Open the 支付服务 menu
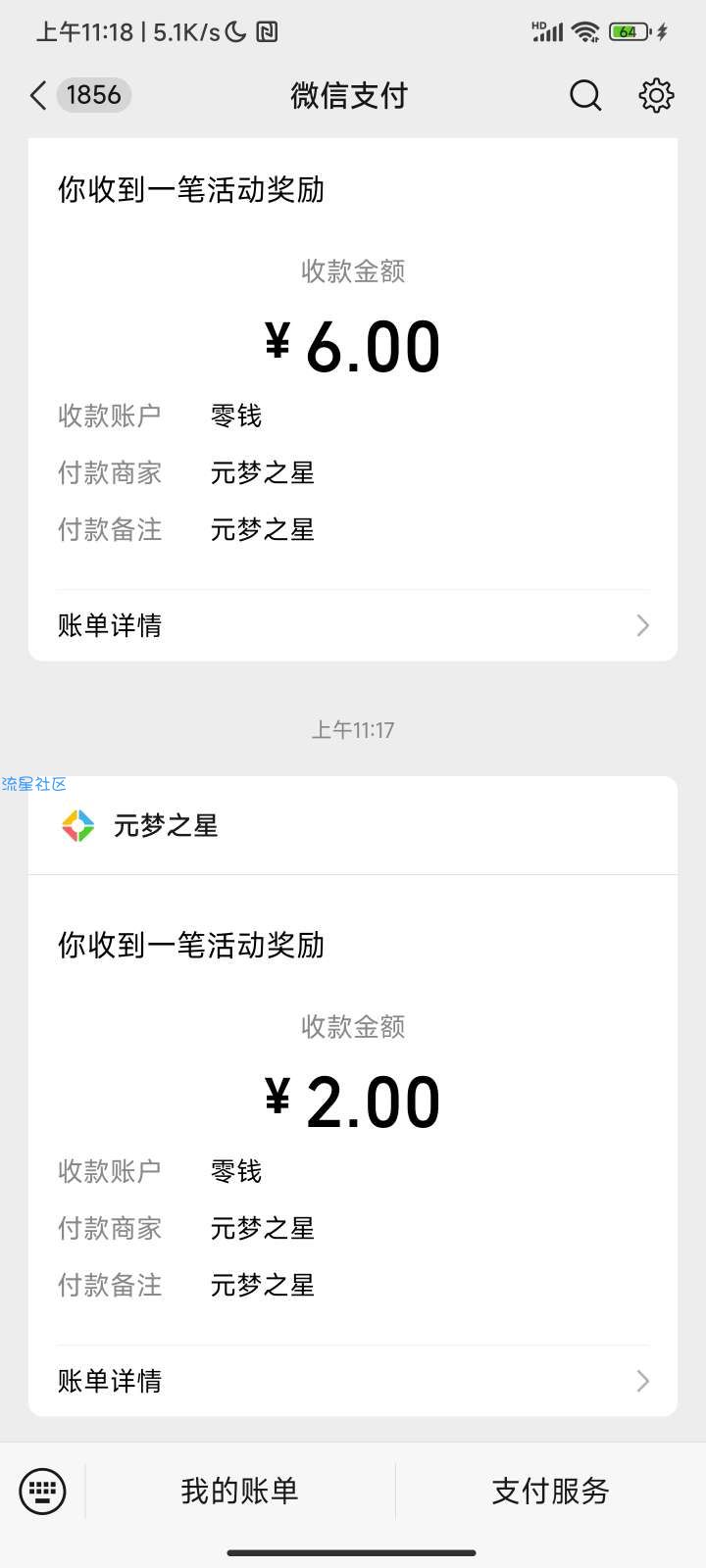Viewport: 706px width, 1568px height. (551, 1492)
